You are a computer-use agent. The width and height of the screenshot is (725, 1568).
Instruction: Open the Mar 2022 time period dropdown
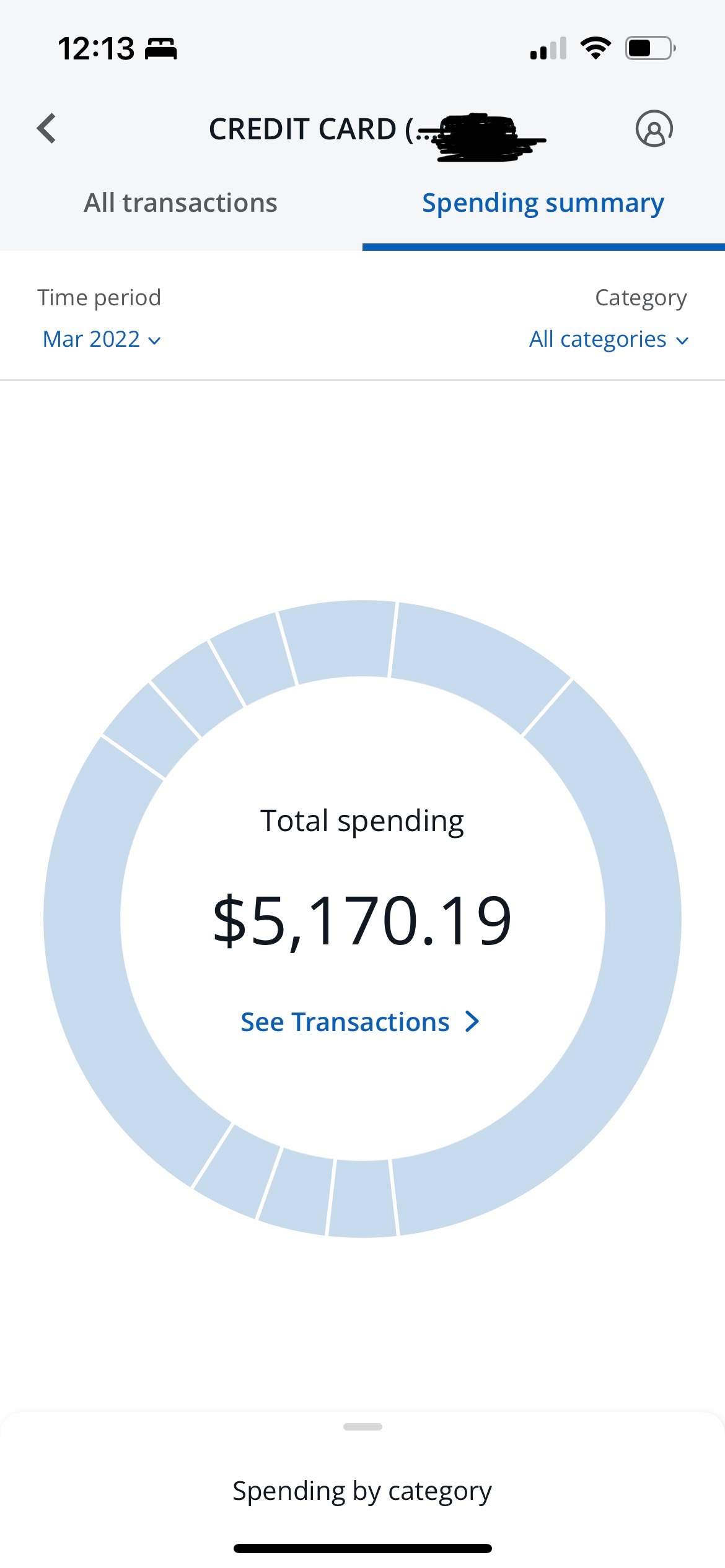click(x=102, y=339)
